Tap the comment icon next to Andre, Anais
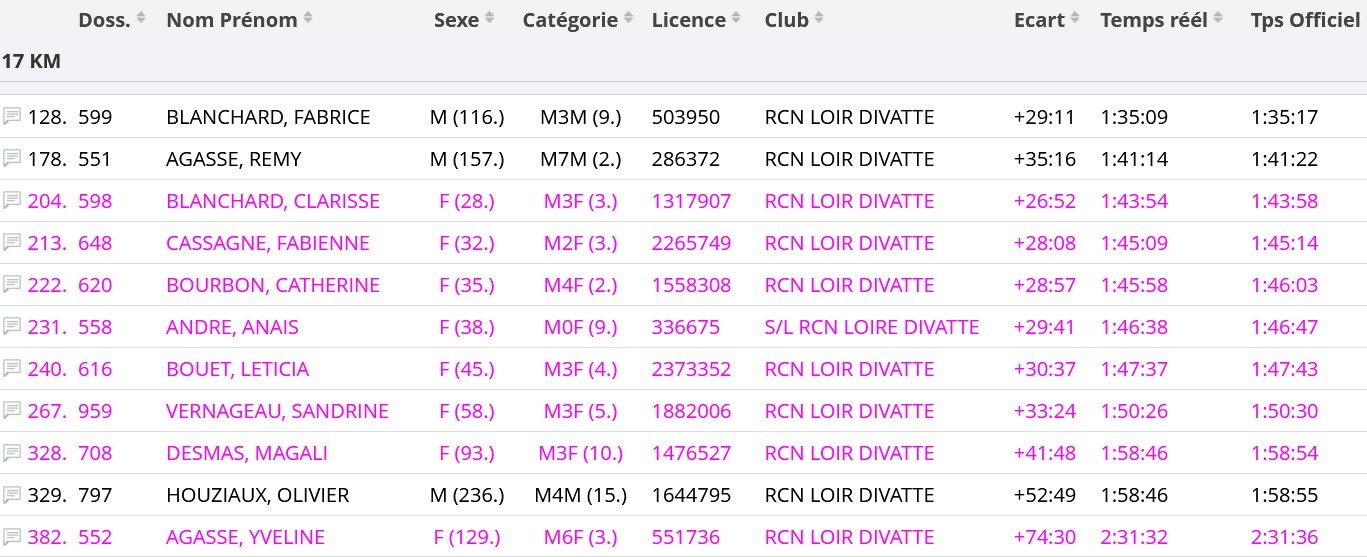Screen dimensions: 1367x557 (12, 327)
